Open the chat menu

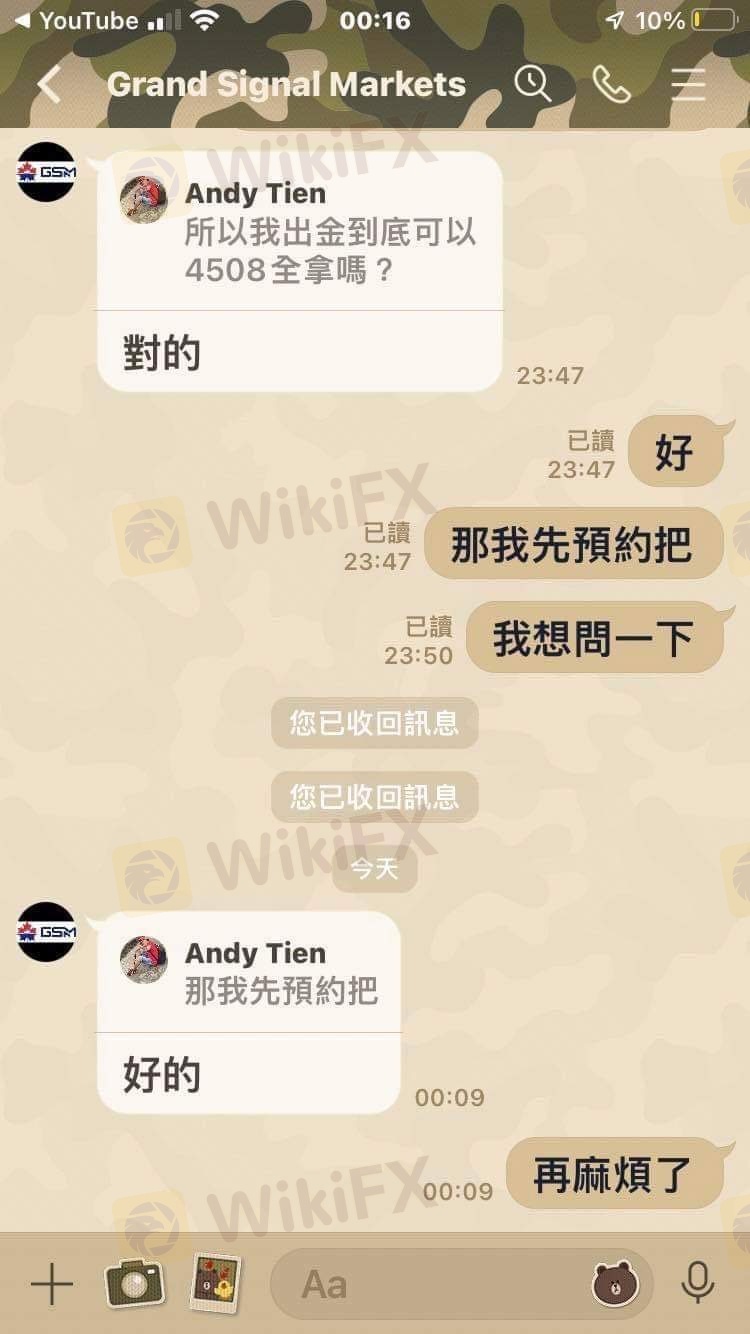tap(689, 85)
